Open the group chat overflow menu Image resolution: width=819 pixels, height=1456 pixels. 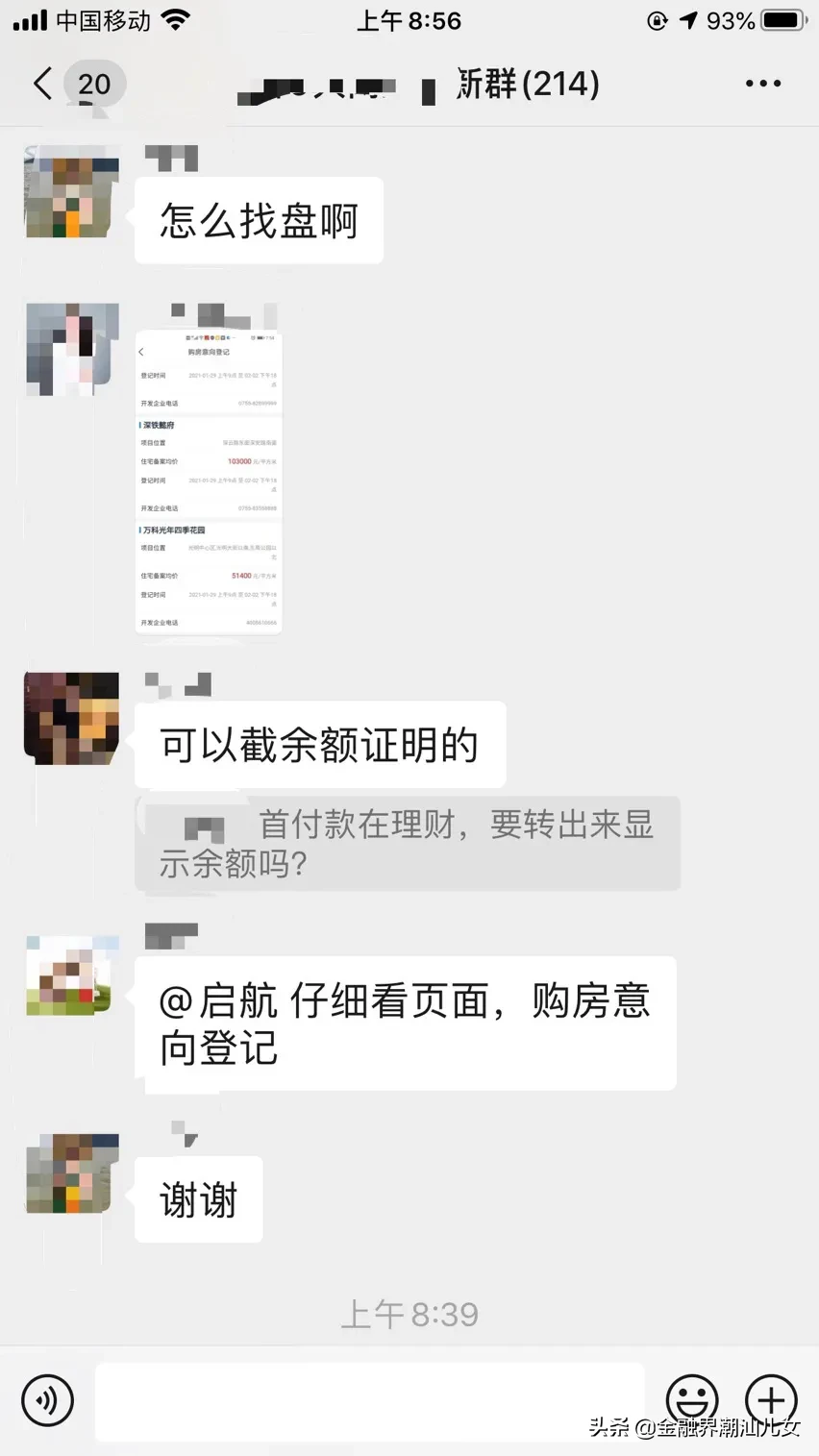pos(763,85)
